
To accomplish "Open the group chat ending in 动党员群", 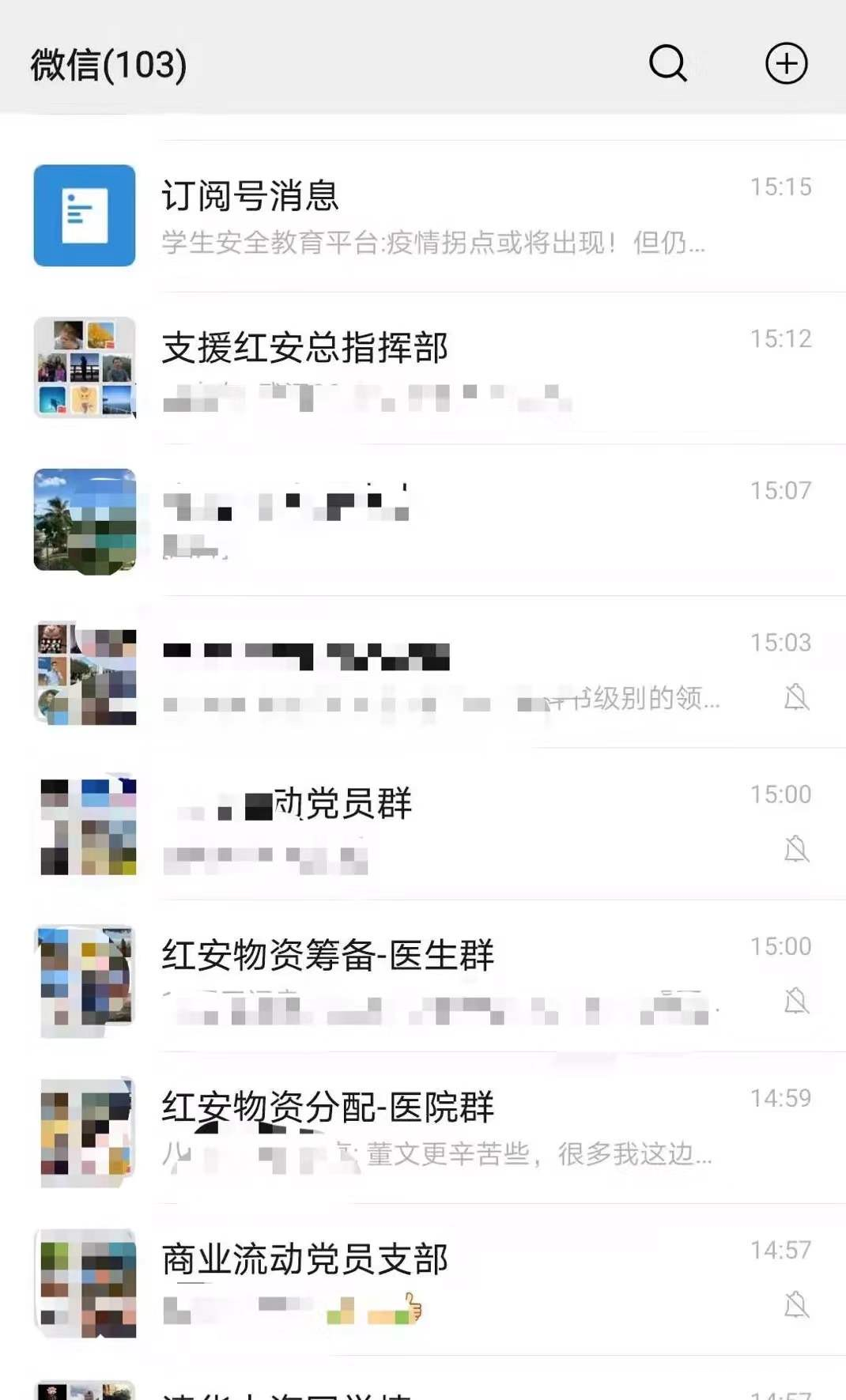I will [427, 824].
